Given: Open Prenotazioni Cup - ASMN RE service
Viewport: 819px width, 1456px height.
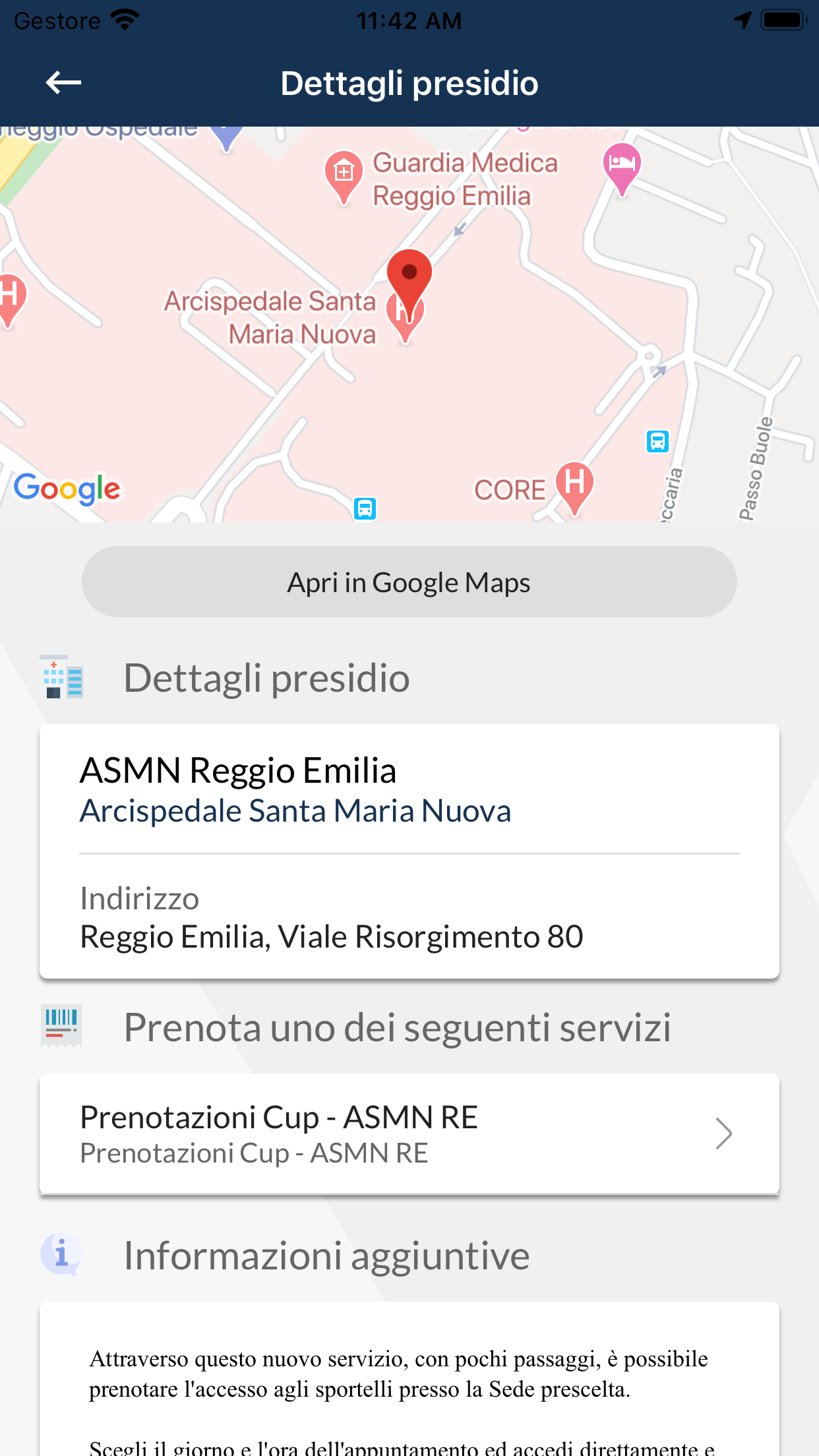Looking at the screenshot, I should click(409, 1134).
